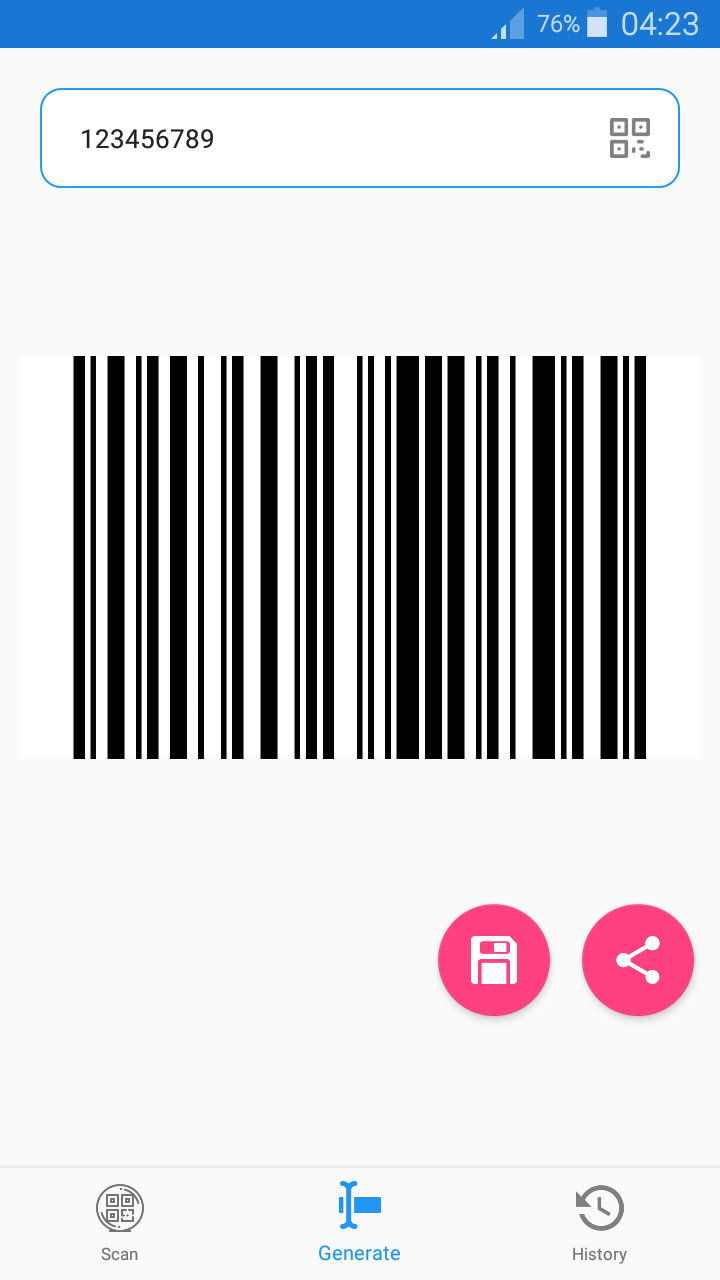Open the History tab
Viewport: 720px width, 1280px height.
point(599,1222)
